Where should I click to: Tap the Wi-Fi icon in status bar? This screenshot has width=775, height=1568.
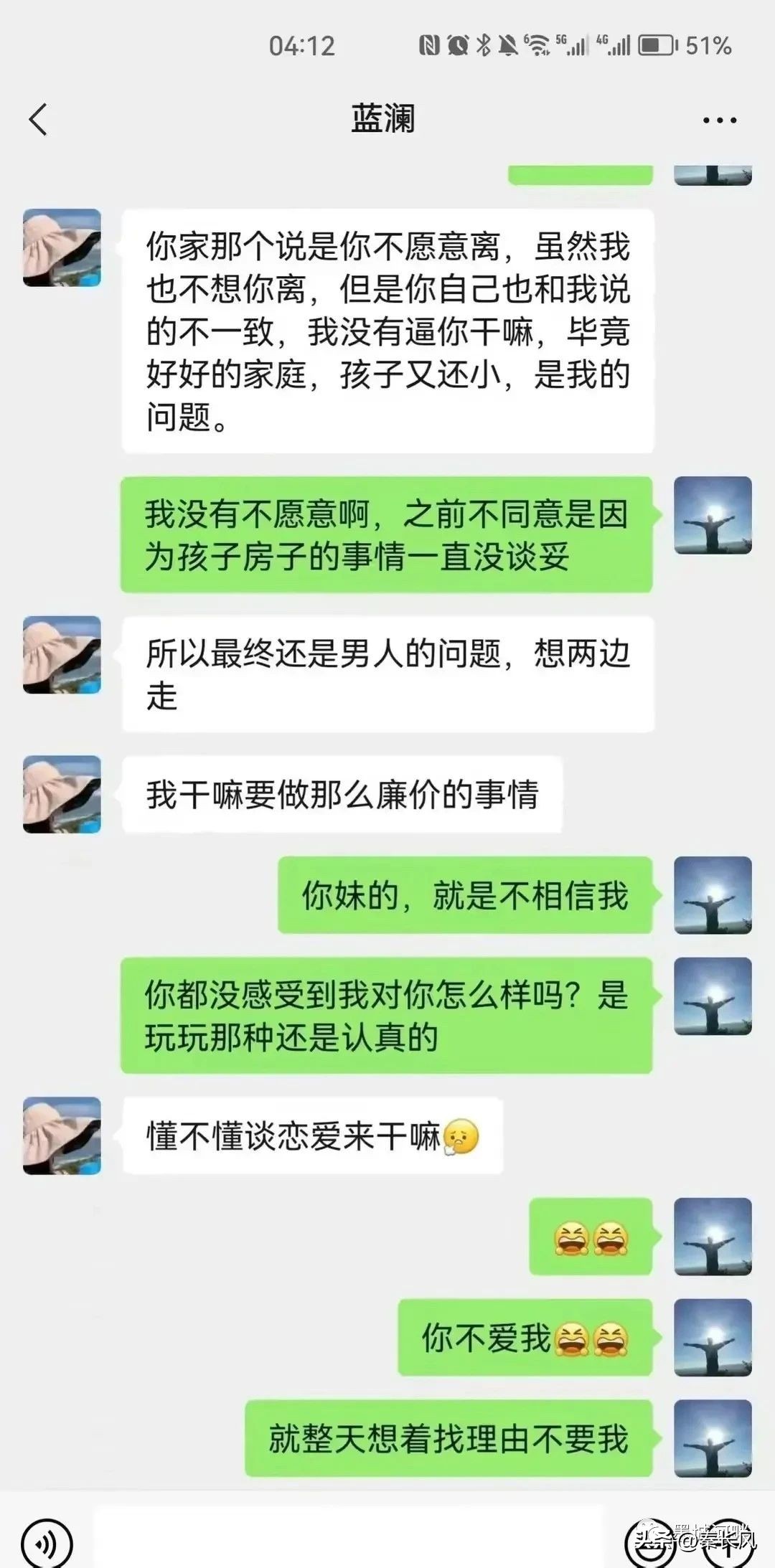tap(537, 44)
